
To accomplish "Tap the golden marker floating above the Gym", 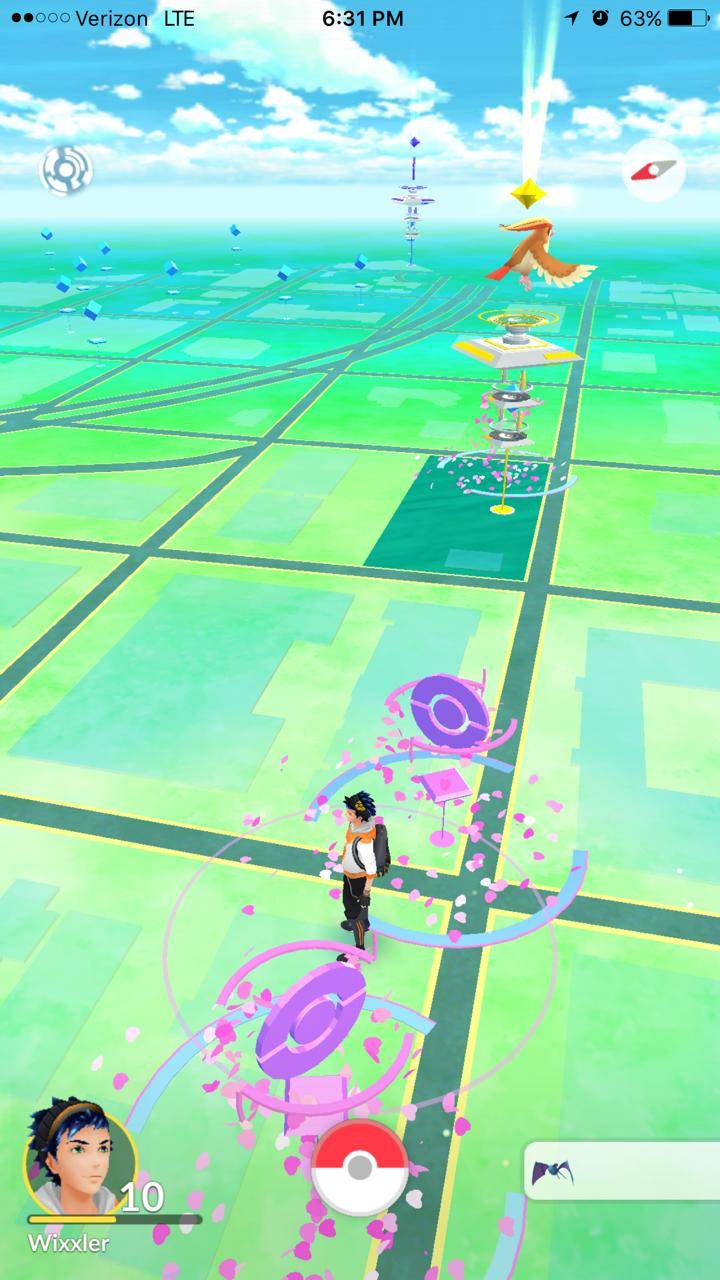I will coord(527,195).
